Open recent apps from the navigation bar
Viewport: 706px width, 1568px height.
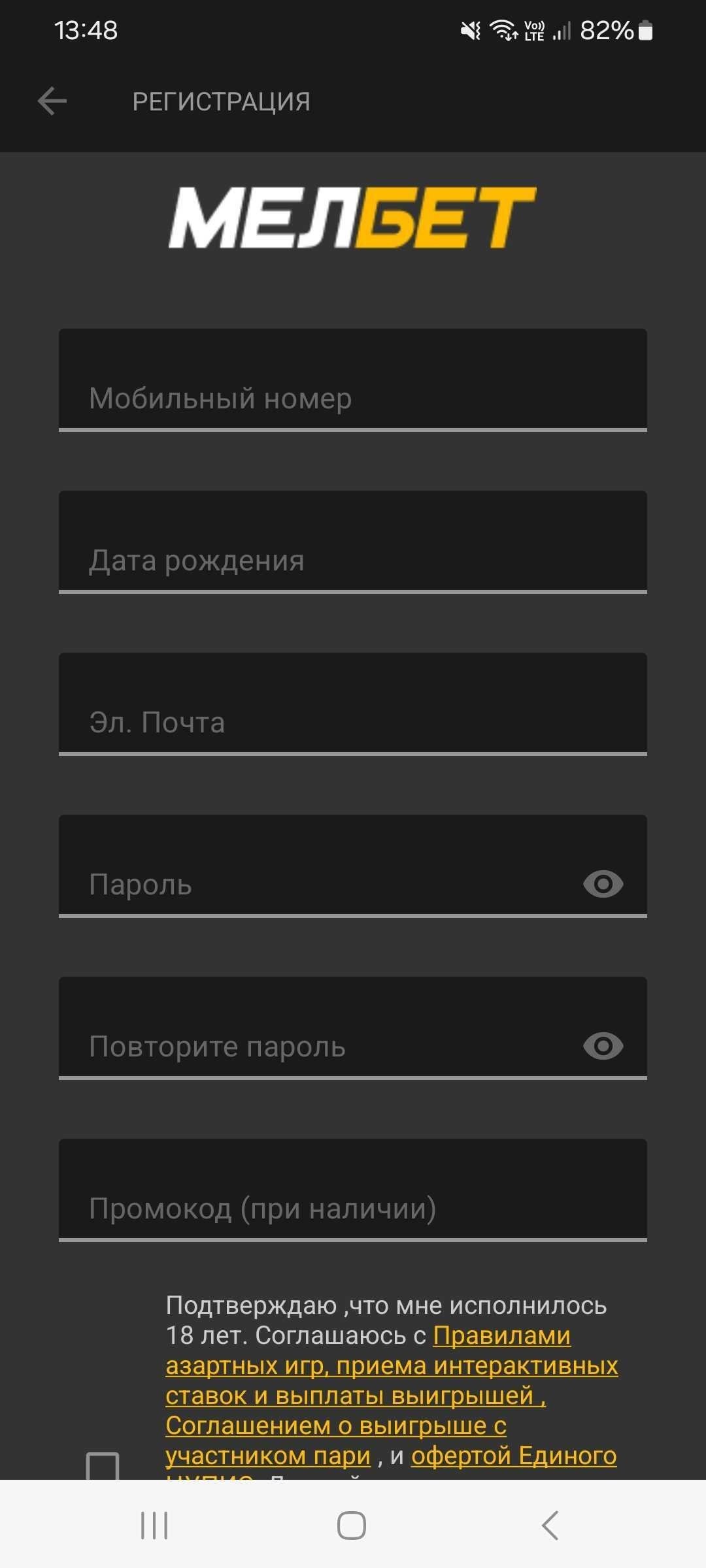154,1526
